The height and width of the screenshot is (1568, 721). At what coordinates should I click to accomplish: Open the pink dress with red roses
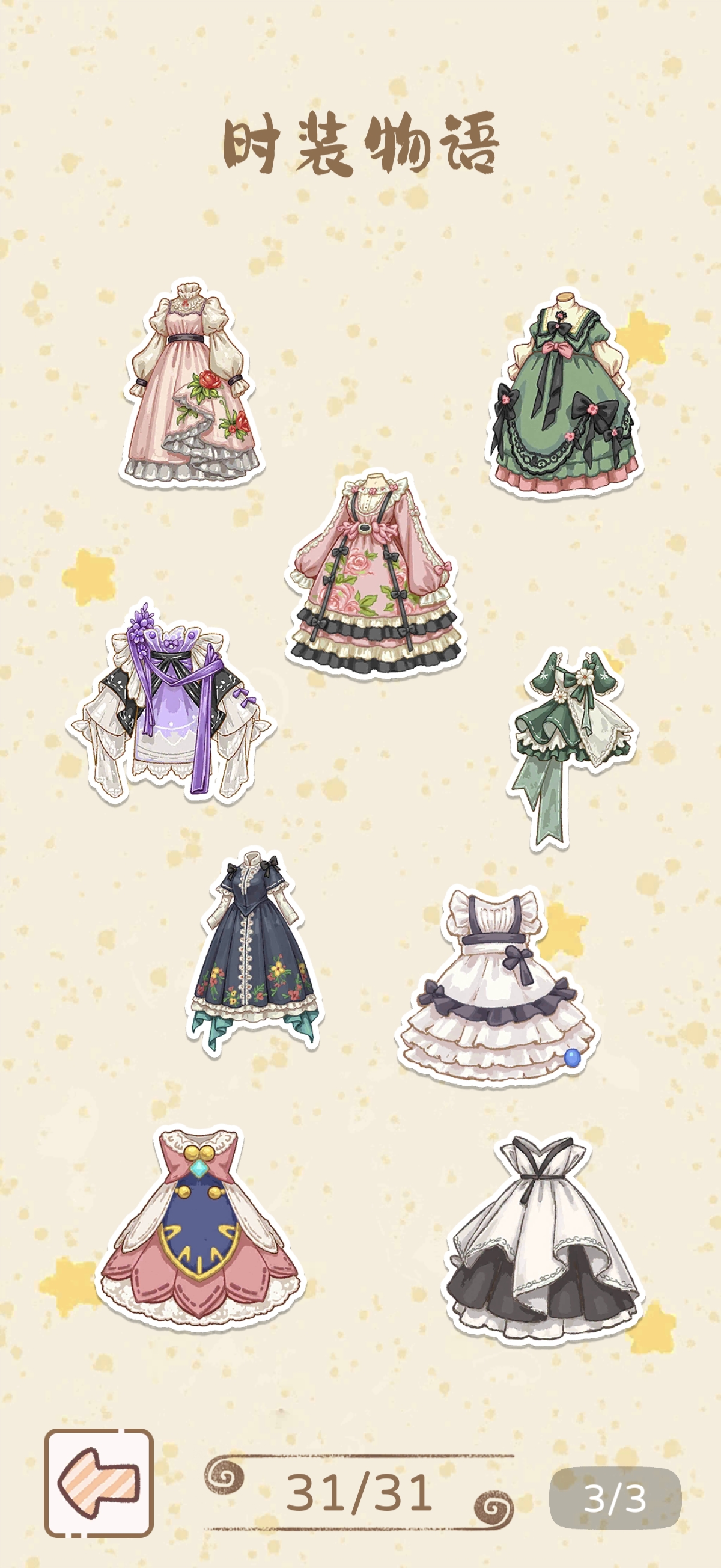192,384
